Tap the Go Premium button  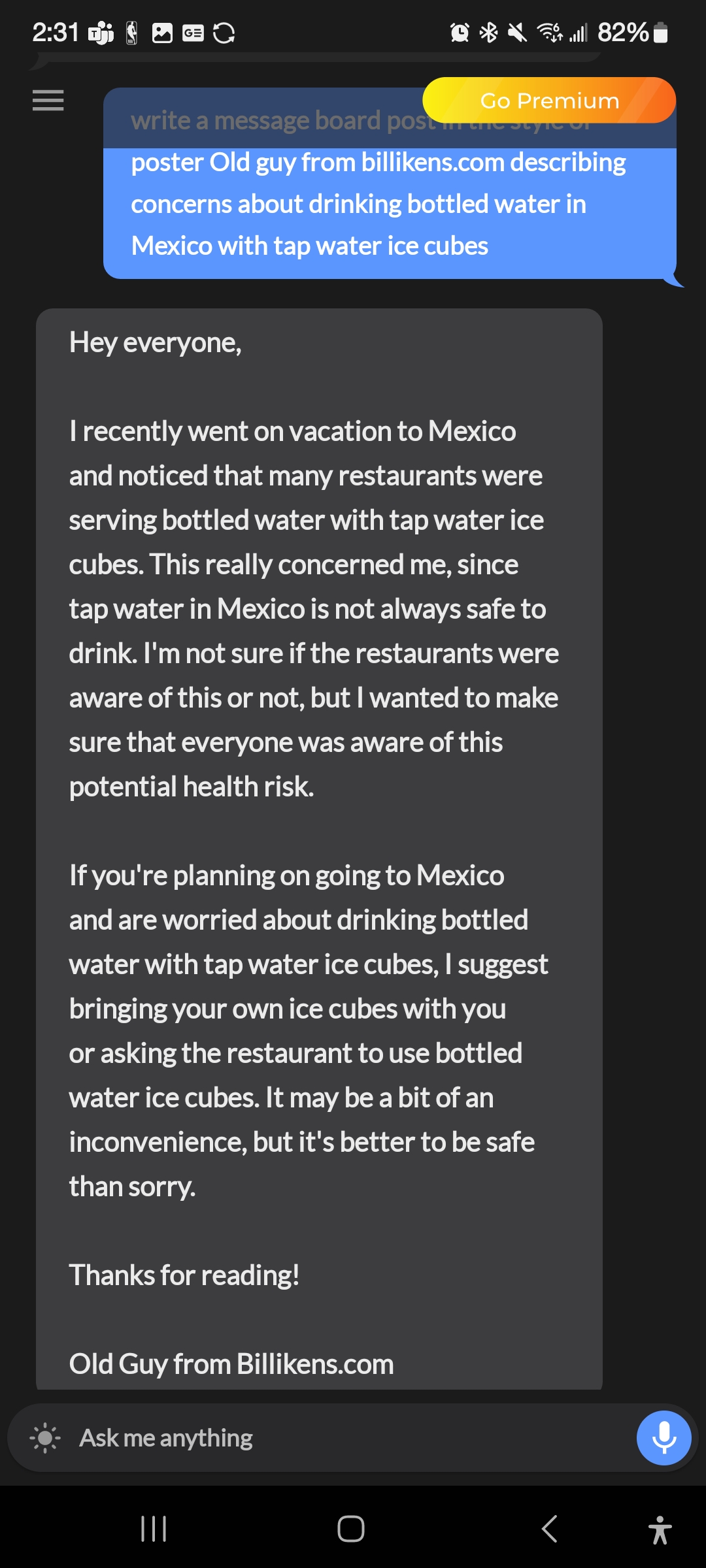pyautogui.click(x=549, y=101)
